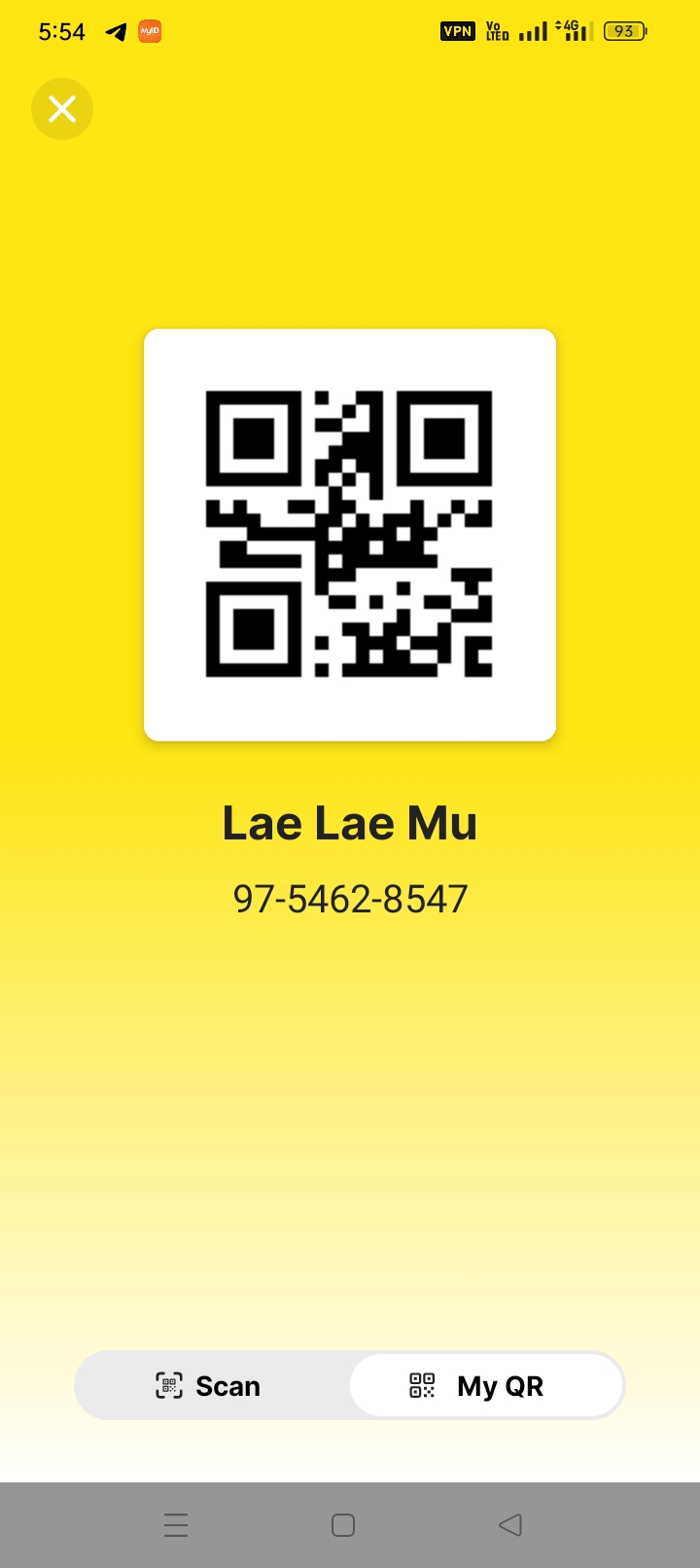Go back with the system back button
This screenshot has width=700, height=1568.
(x=510, y=1524)
